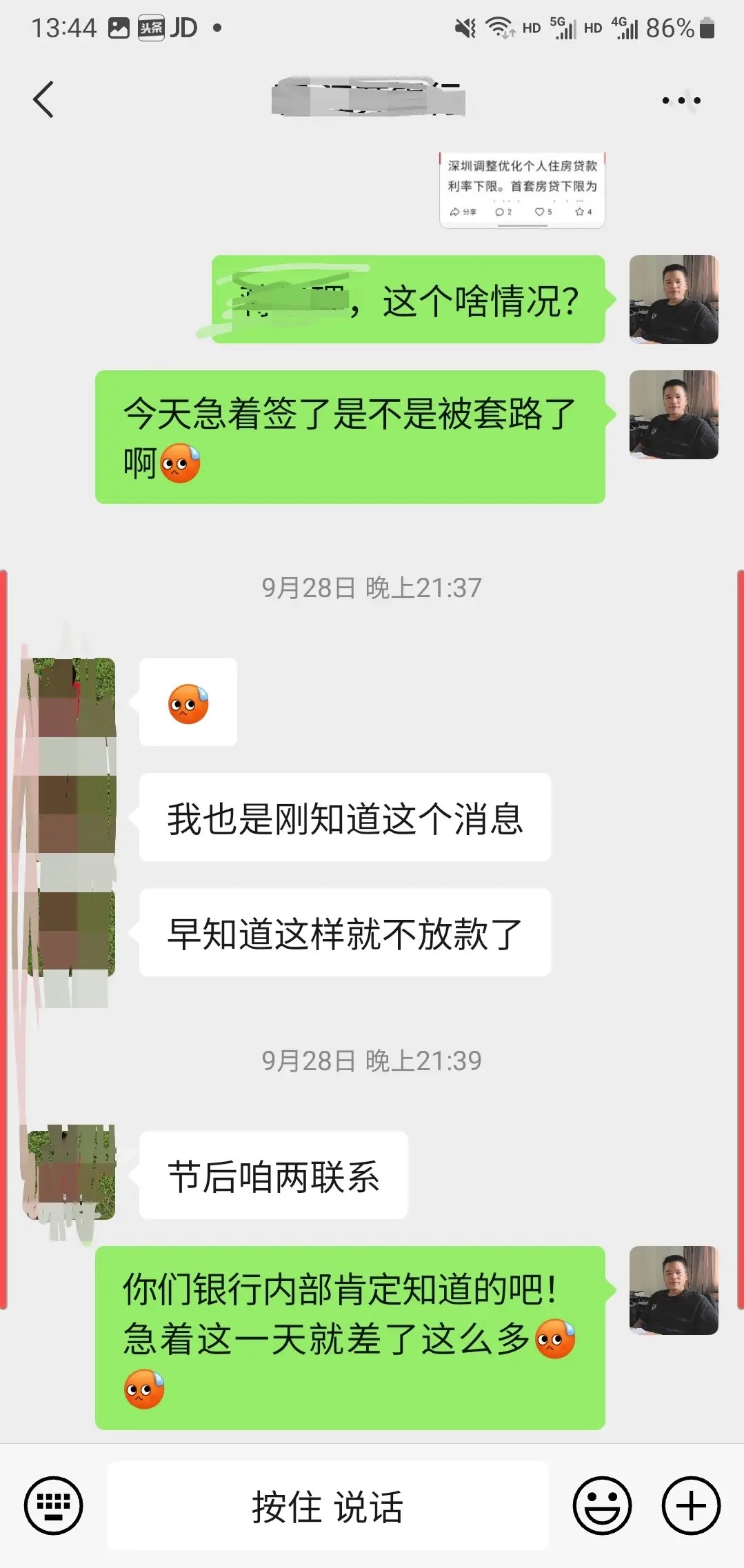Open the emoji sticker panel
The image size is (744, 1568).
pos(602,1505)
